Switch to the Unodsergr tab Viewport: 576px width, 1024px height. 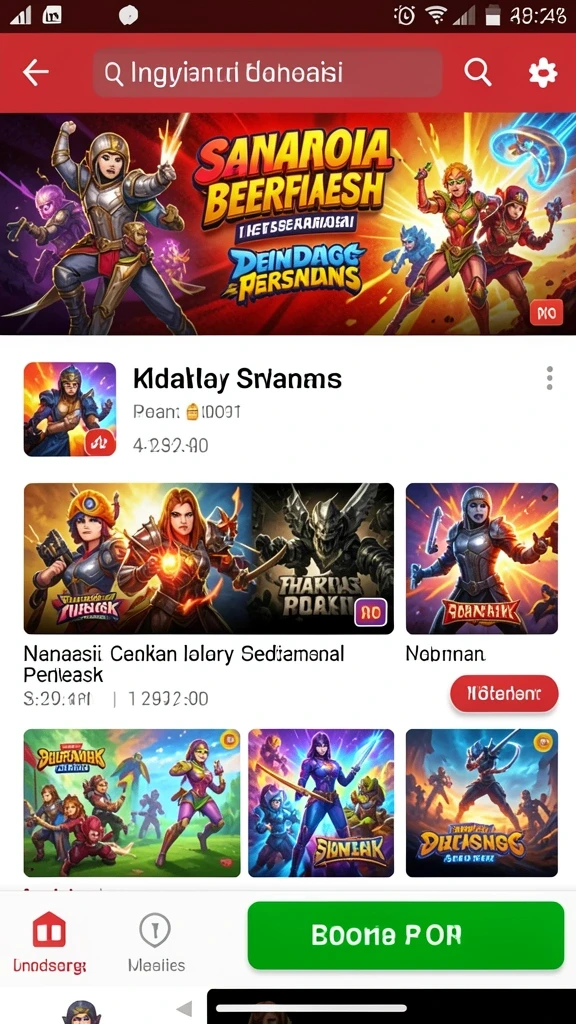(x=50, y=942)
